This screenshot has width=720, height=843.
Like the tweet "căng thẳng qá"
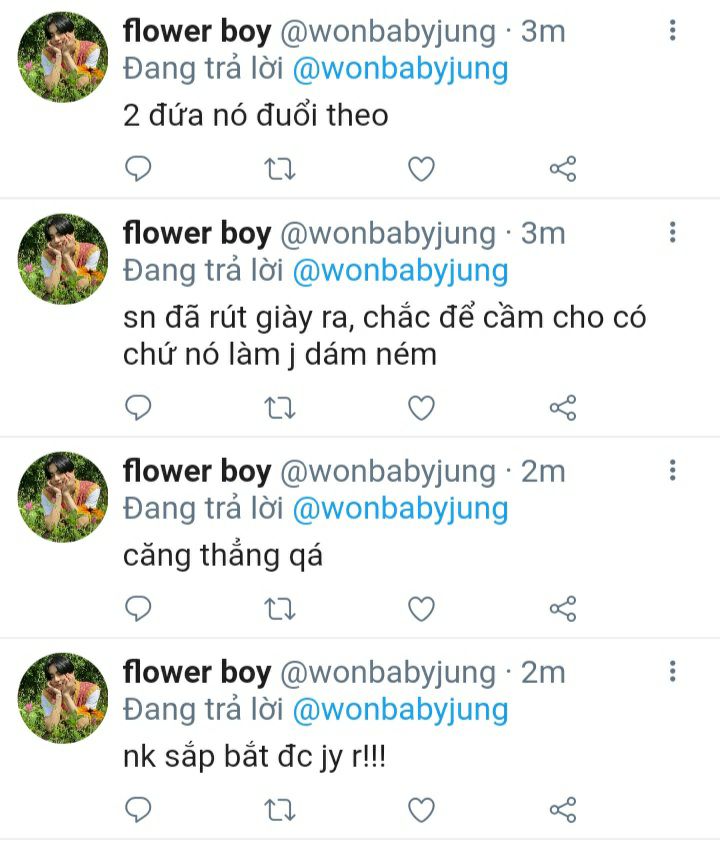tap(421, 609)
